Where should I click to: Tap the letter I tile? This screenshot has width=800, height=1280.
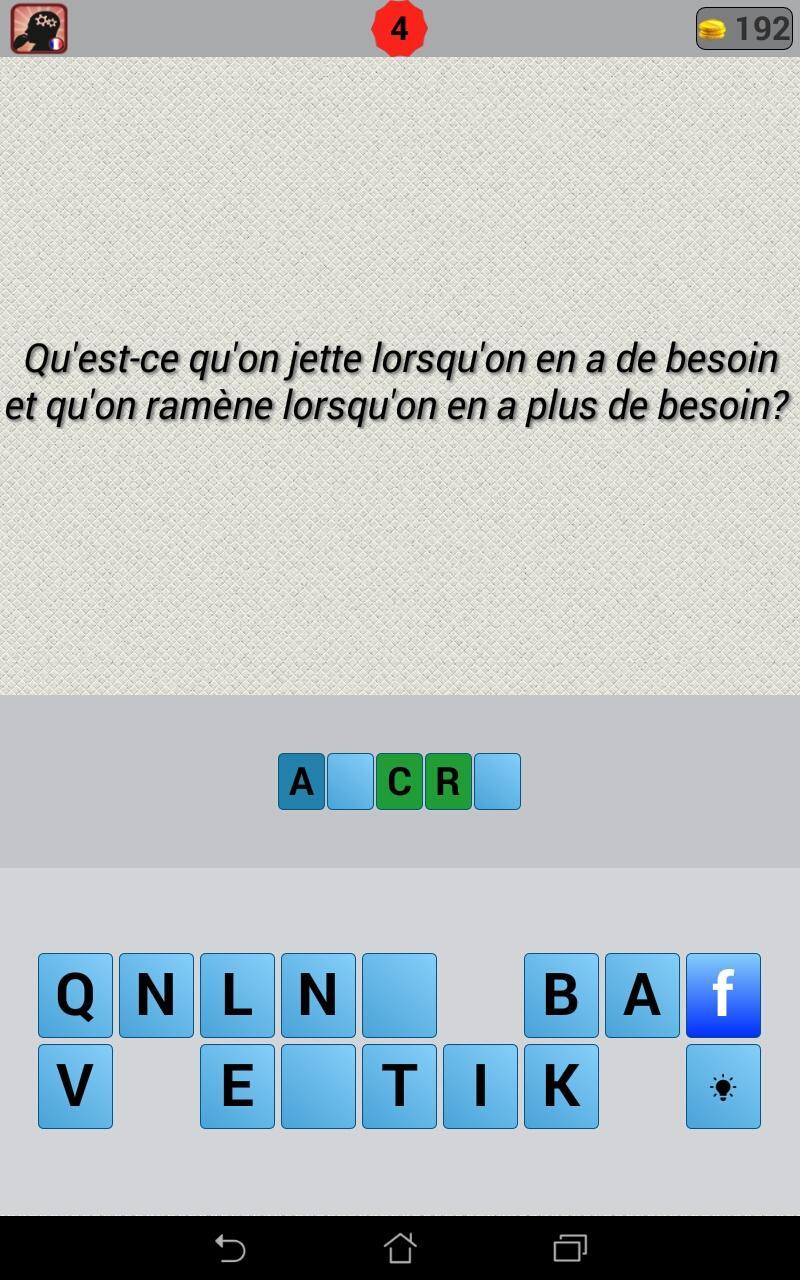[480, 1086]
